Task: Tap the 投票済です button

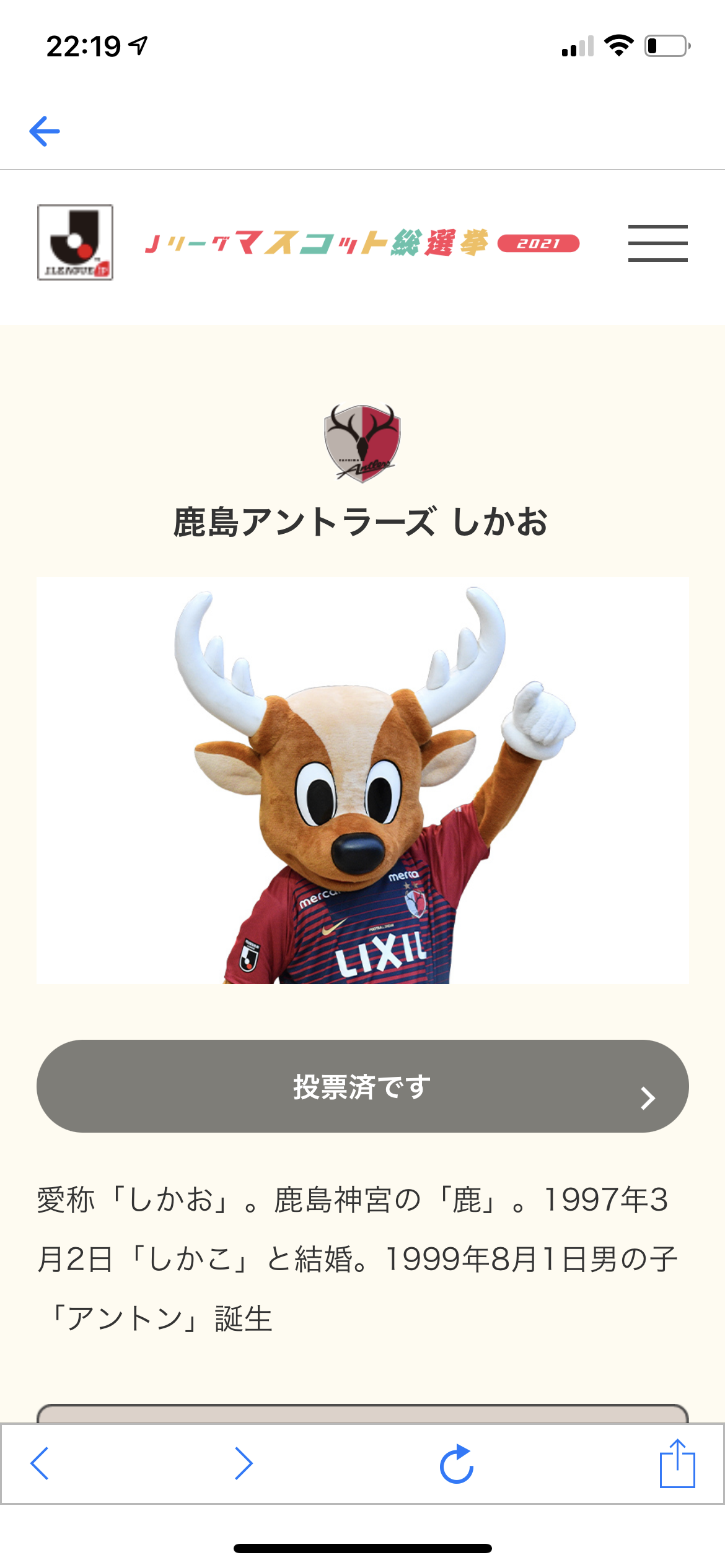Action: (x=362, y=1086)
